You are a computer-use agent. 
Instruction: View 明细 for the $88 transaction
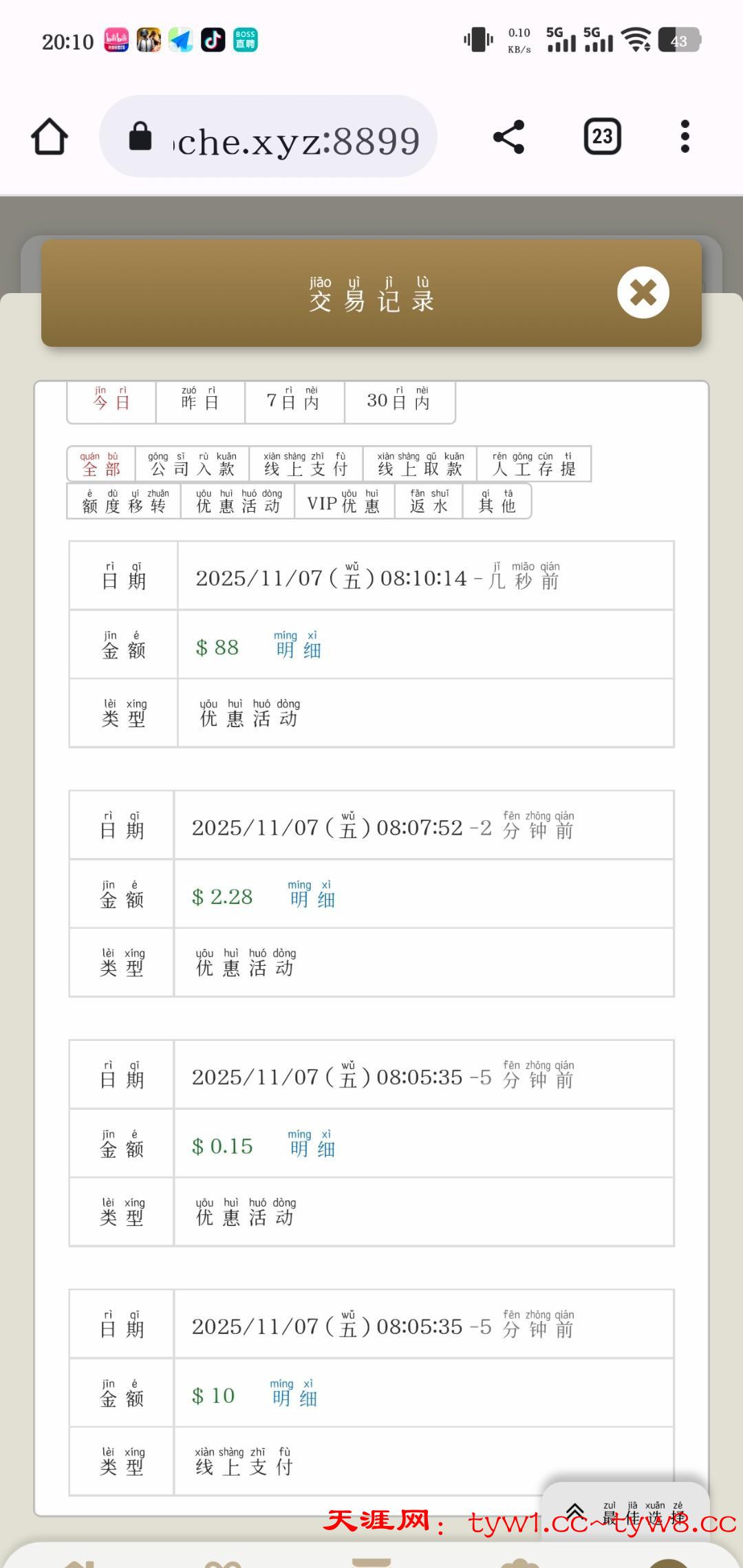[299, 647]
